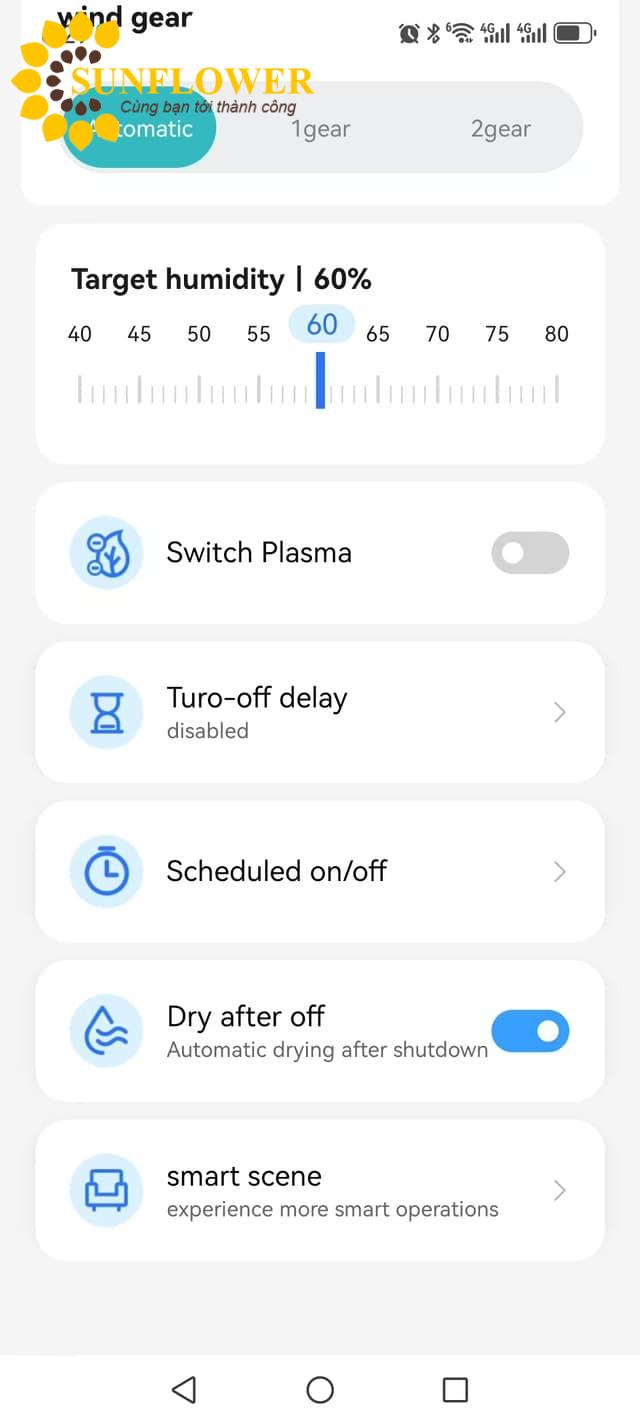
Task: Select the Automatic wind gear
Action: tap(140, 130)
